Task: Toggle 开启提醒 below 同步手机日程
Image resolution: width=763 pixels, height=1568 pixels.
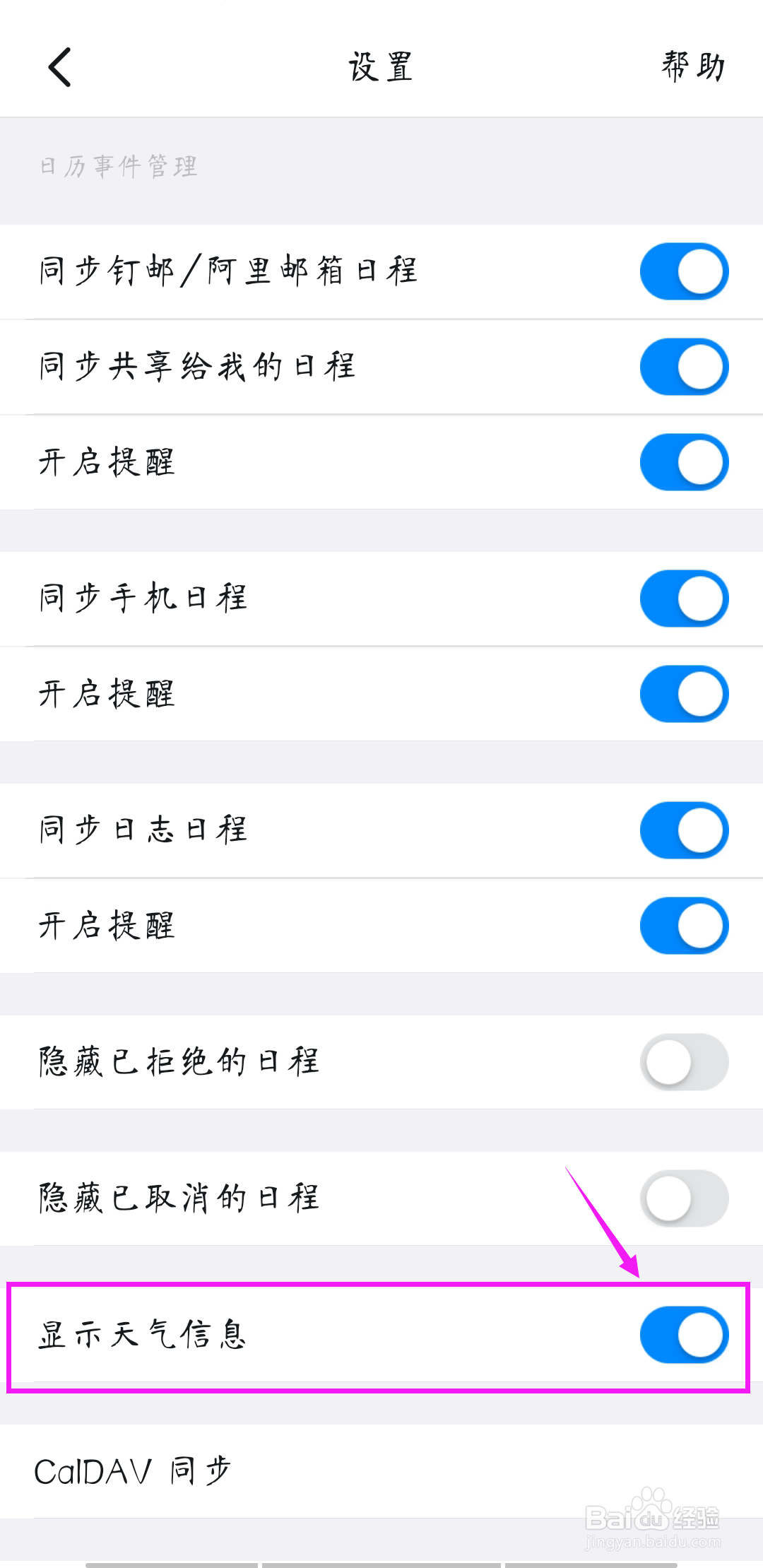Action: coord(684,694)
